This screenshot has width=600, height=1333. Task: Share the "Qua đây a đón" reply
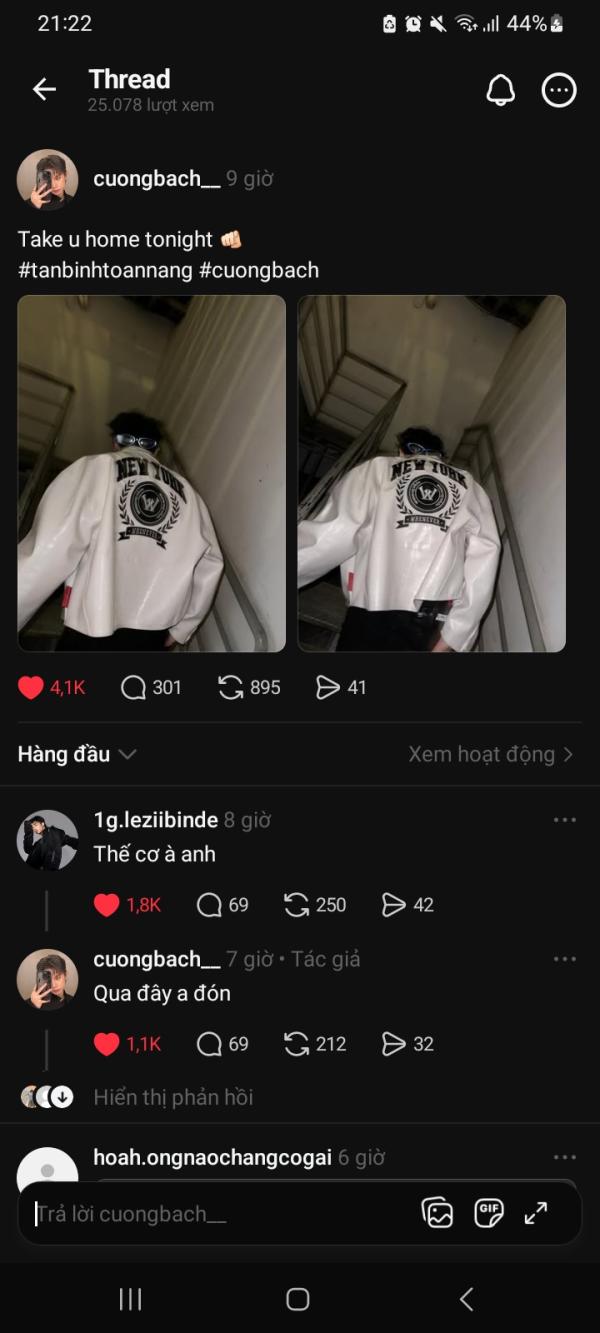click(394, 1044)
